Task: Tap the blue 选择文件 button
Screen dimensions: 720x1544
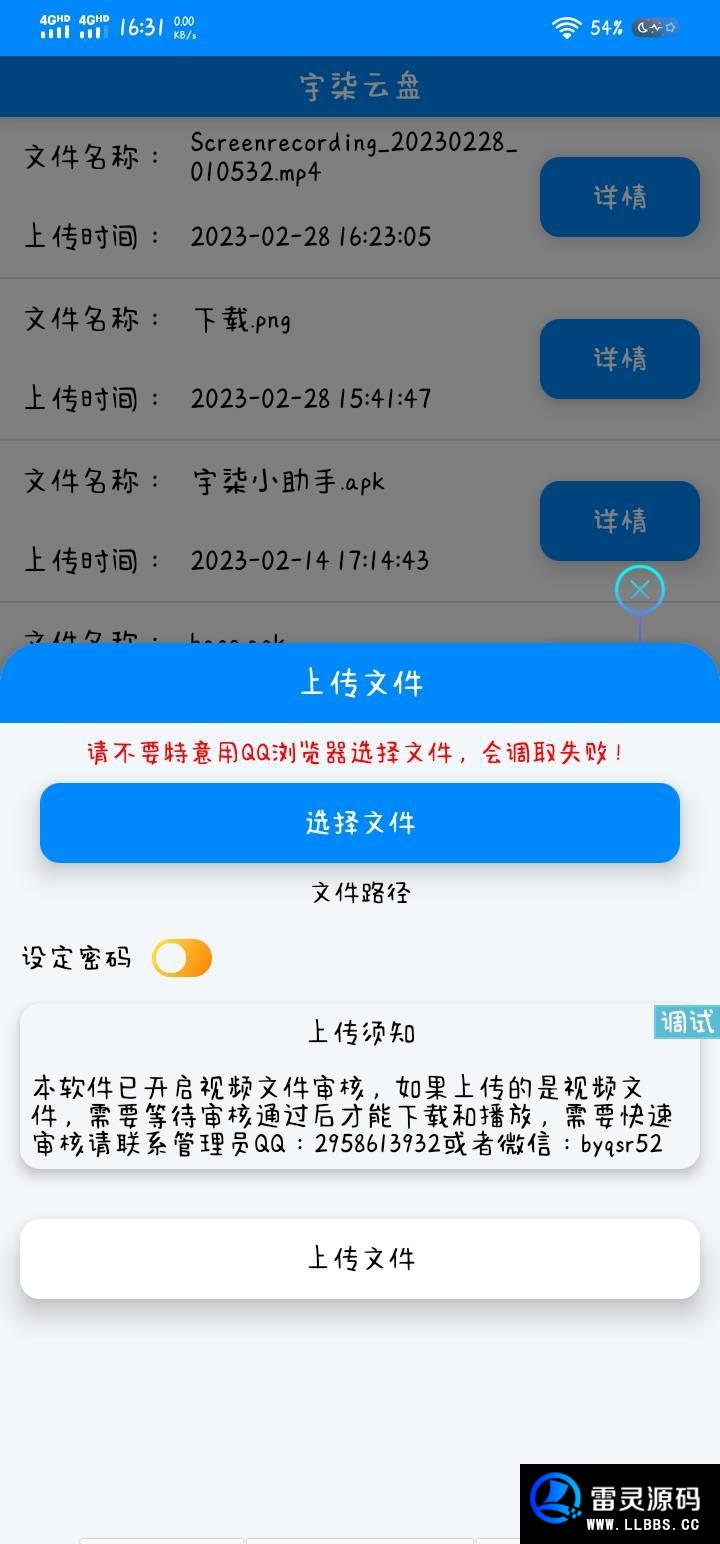Action: point(360,822)
